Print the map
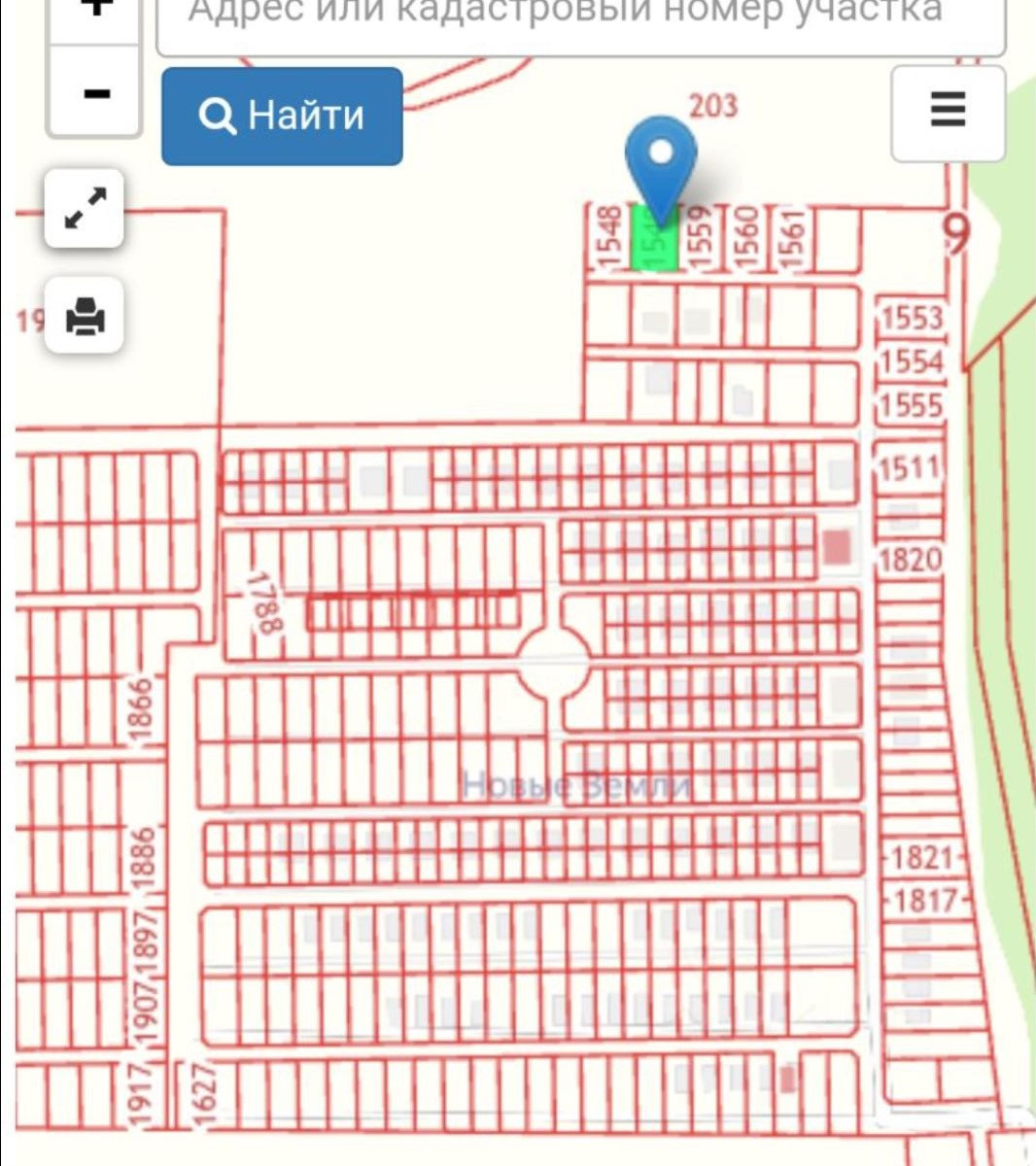1036x1166 pixels. click(x=85, y=316)
